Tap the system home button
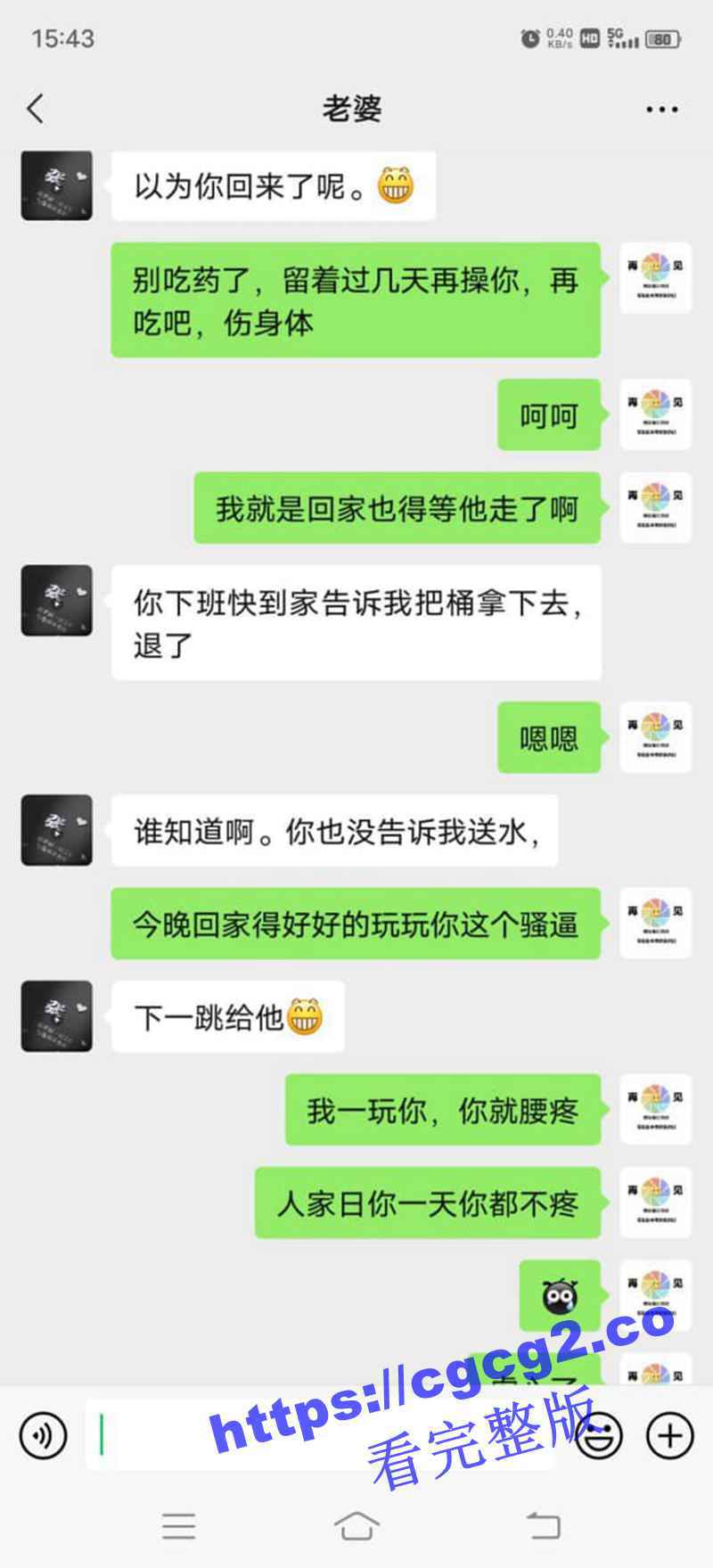 [356, 1525]
